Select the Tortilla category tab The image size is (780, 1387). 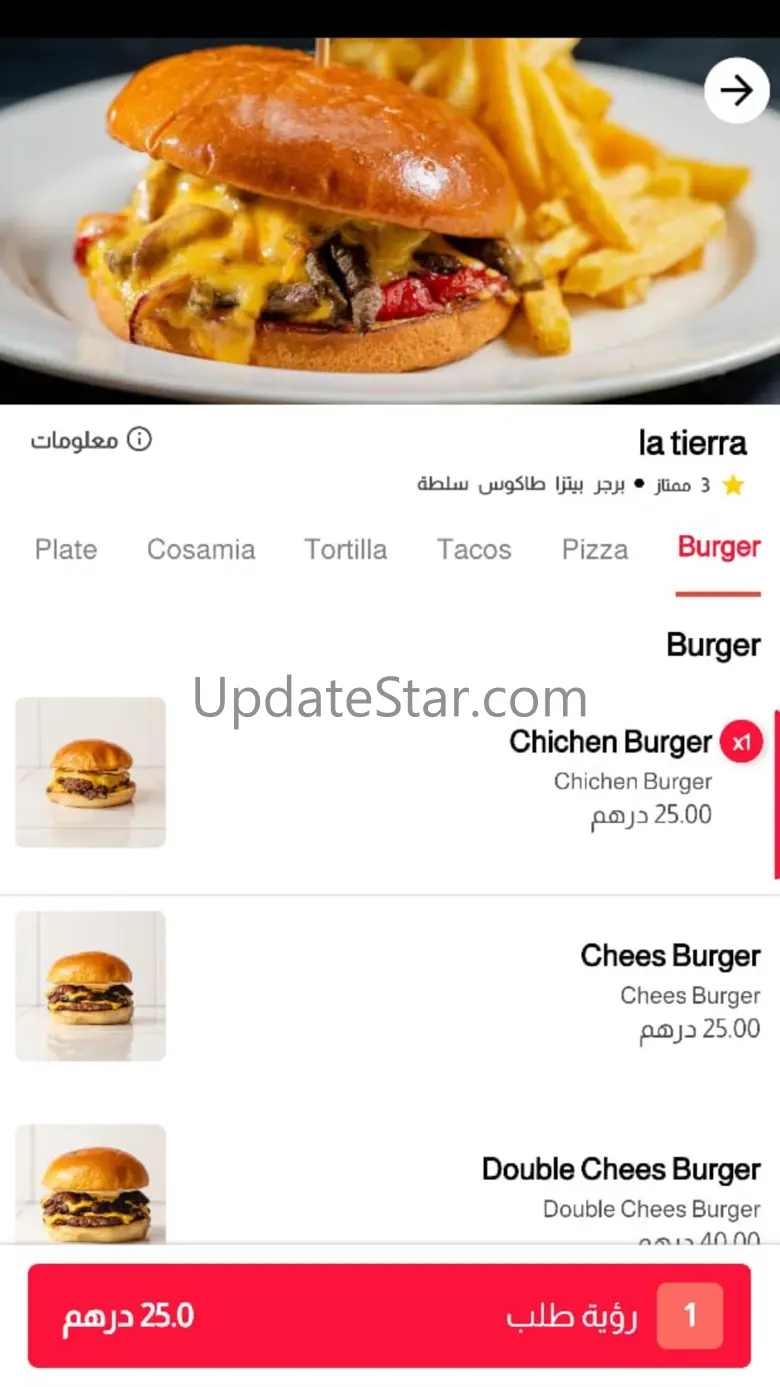346,549
